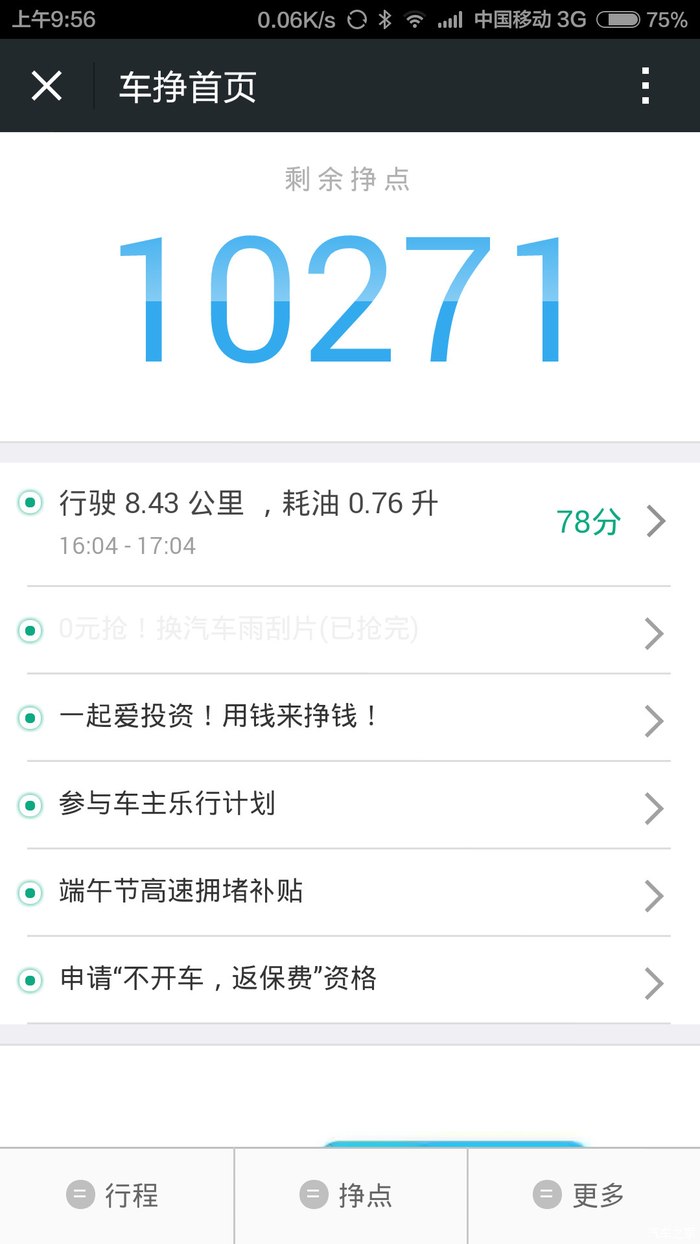Open 参与车主乐行计划
The height and width of the screenshot is (1244, 700).
pyautogui.click(x=340, y=805)
